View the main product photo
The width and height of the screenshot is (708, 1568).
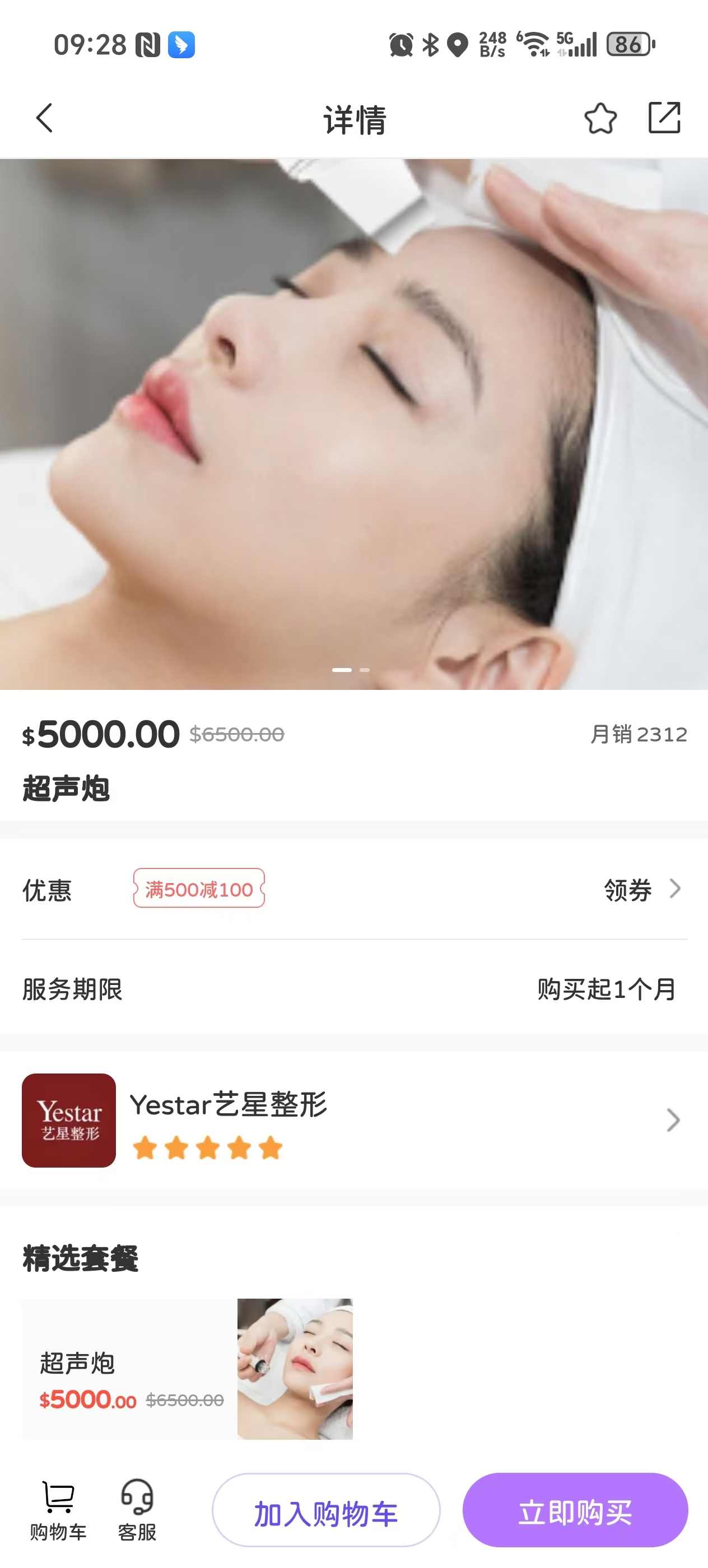[x=353, y=424]
